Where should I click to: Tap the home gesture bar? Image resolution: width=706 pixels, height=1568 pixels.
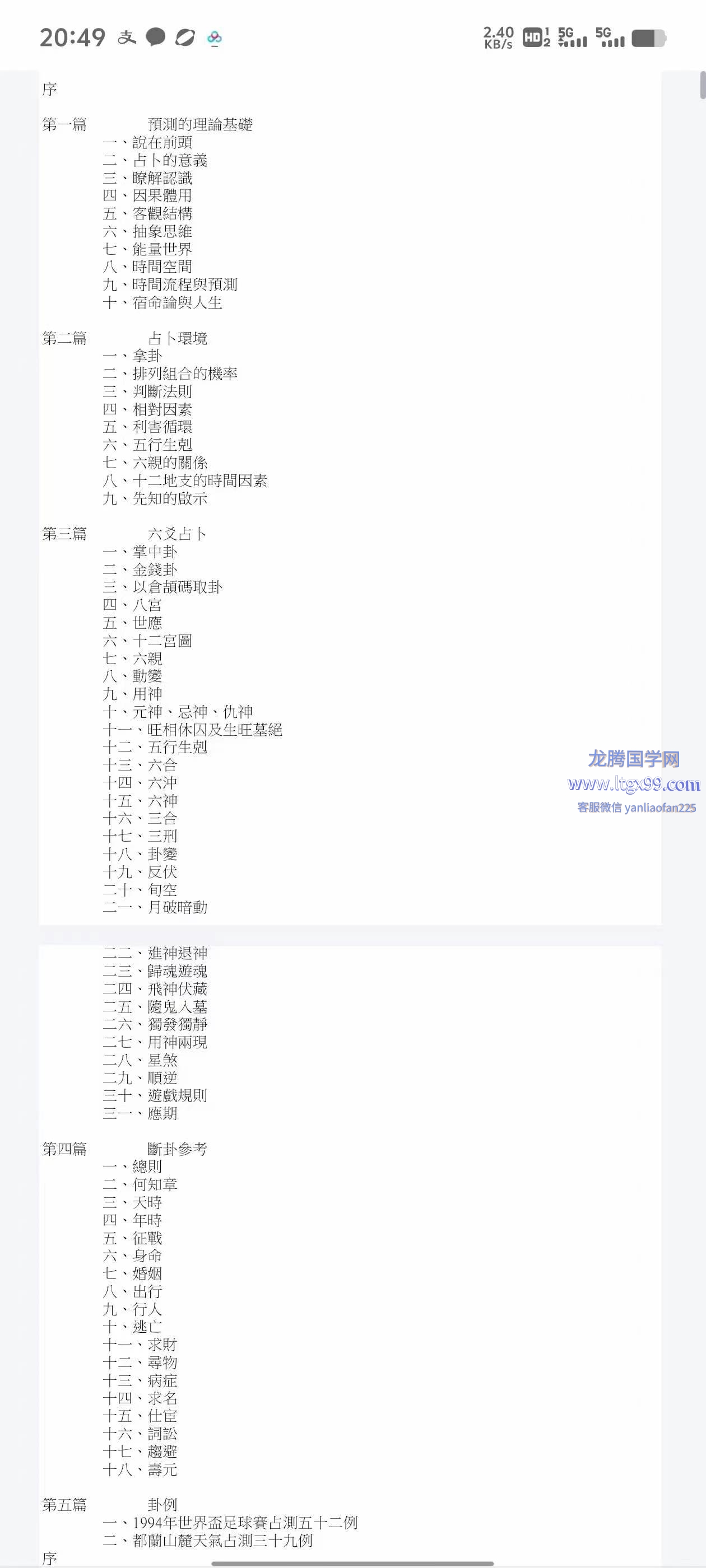click(352, 1563)
